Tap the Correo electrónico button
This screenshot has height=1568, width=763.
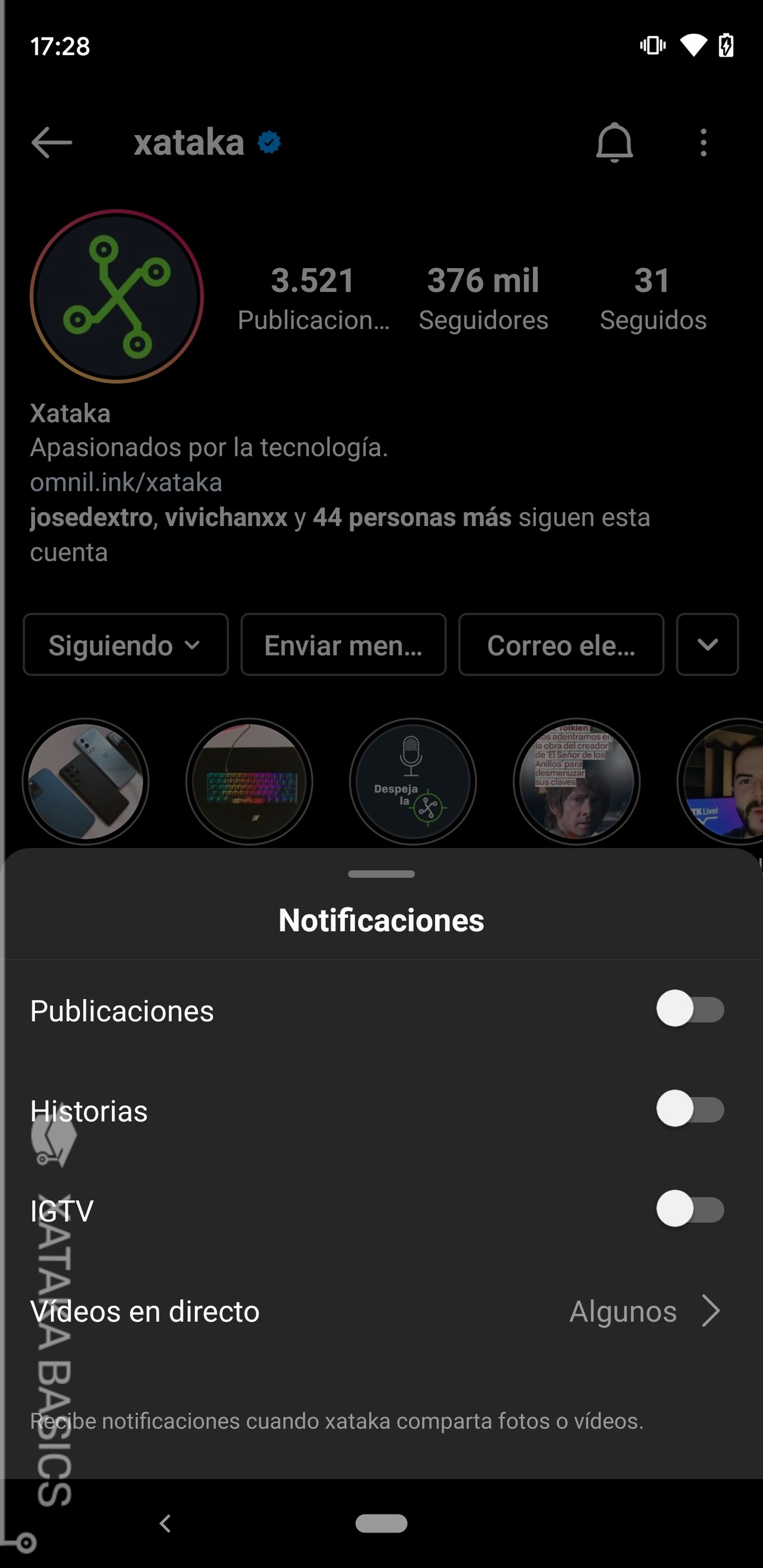(x=561, y=644)
